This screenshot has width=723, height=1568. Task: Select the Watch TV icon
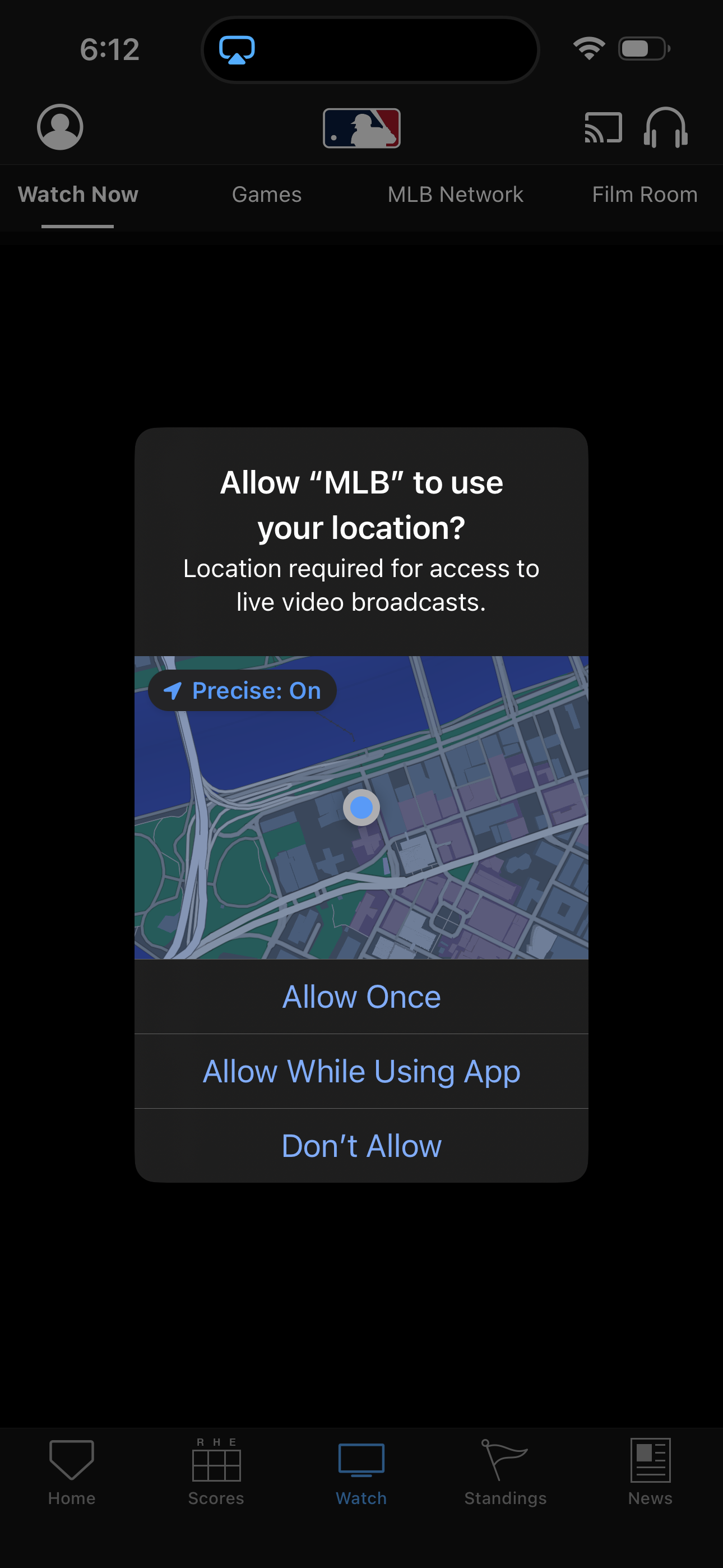click(x=361, y=1473)
